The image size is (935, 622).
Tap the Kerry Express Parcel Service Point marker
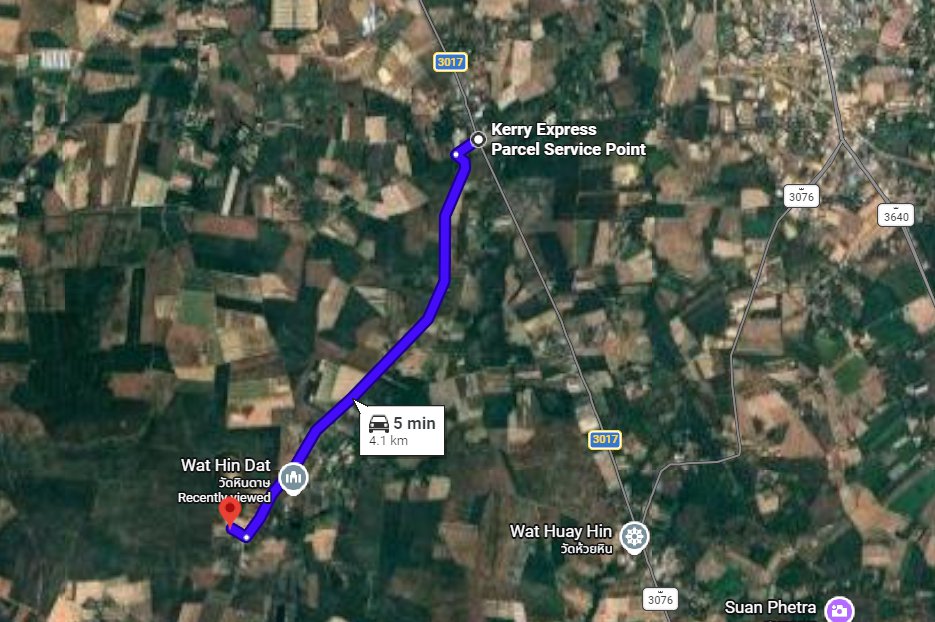coord(479,139)
